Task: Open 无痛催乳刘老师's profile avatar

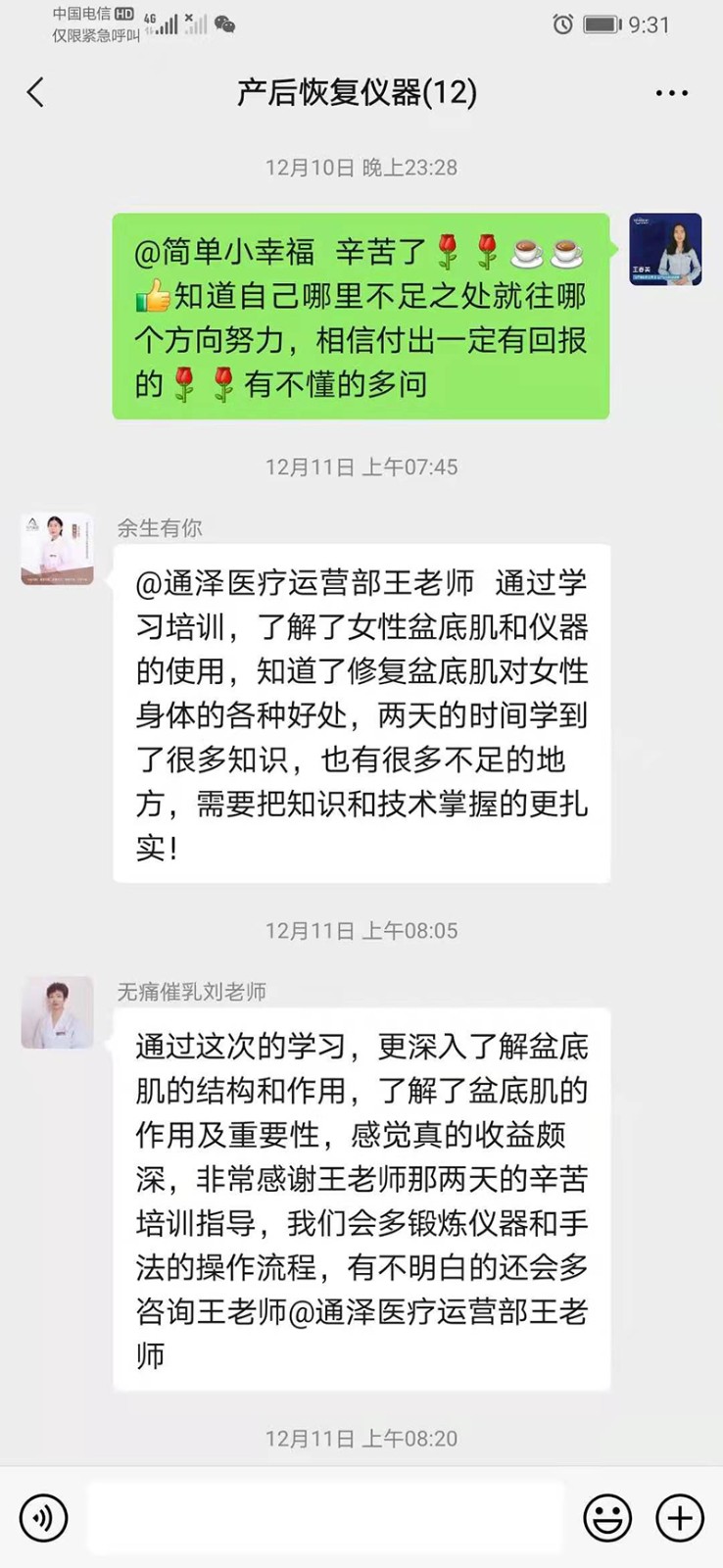Action: click(57, 1012)
